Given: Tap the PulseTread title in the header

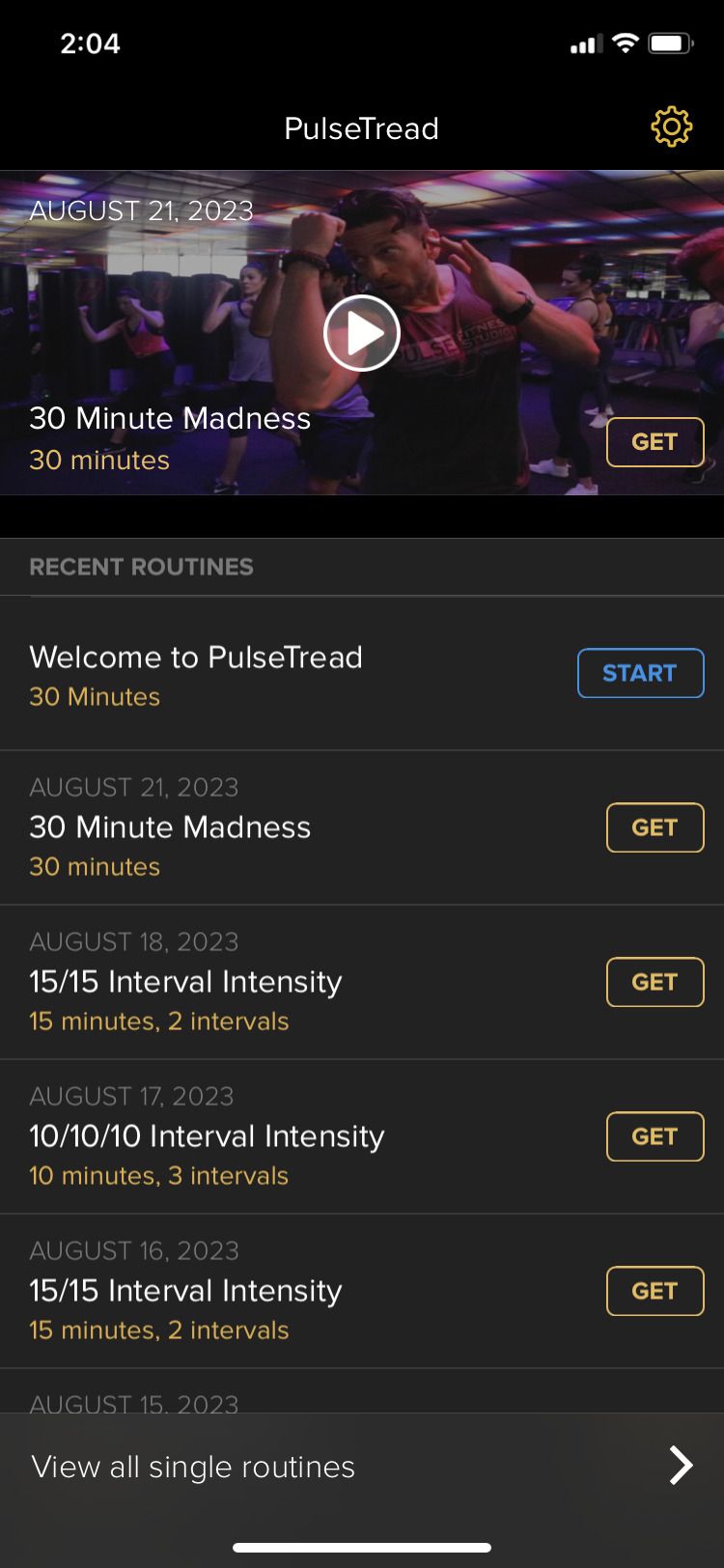Looking at the screenshot, I should pos(362,127).
